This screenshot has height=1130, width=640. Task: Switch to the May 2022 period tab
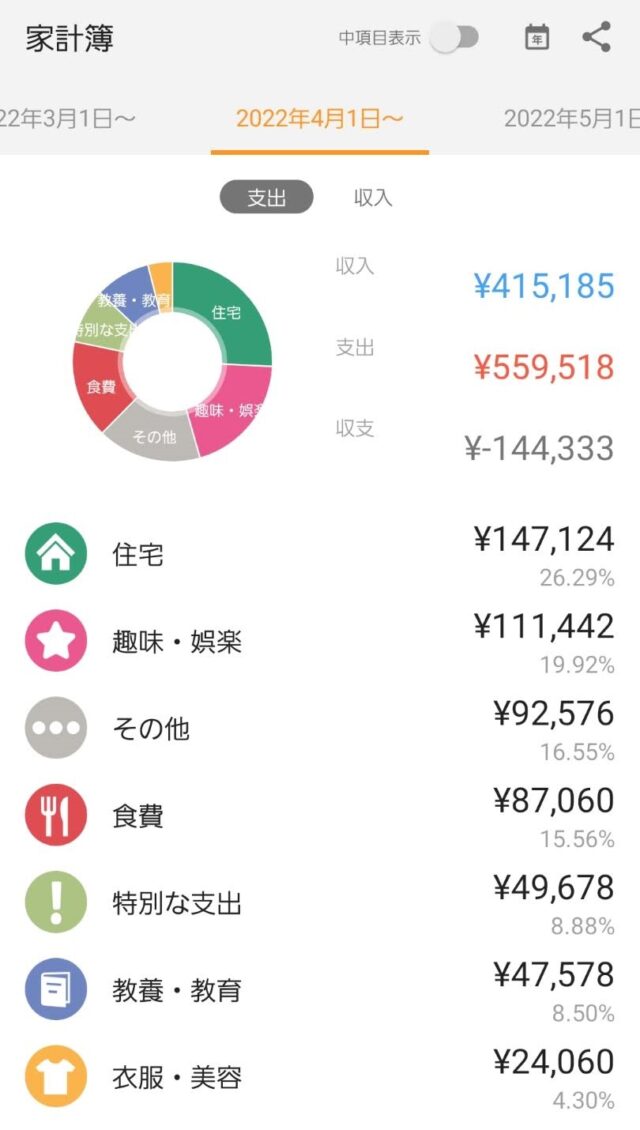coord(572,119)
